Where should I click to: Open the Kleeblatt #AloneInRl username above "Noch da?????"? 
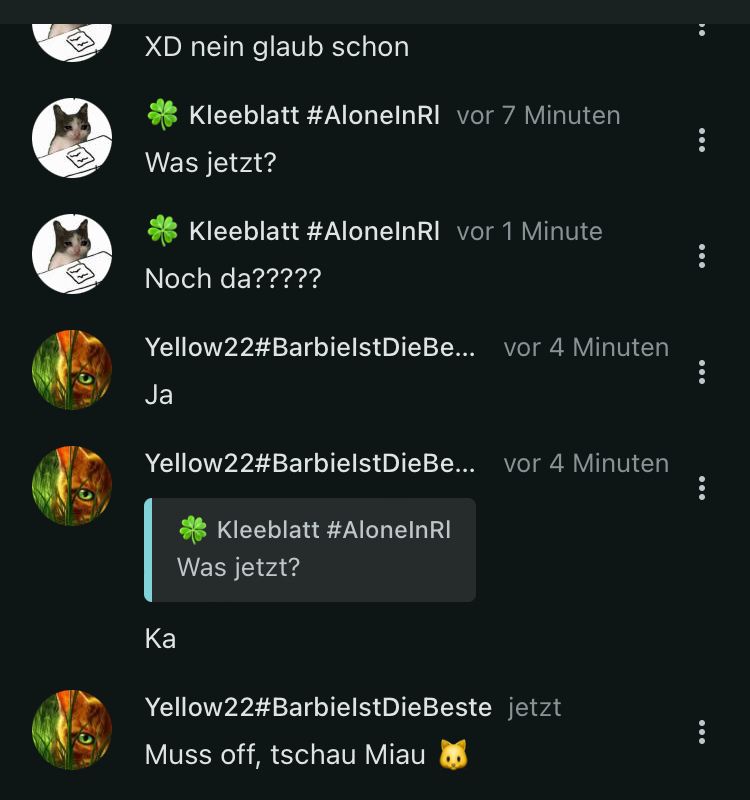point(313,232)
